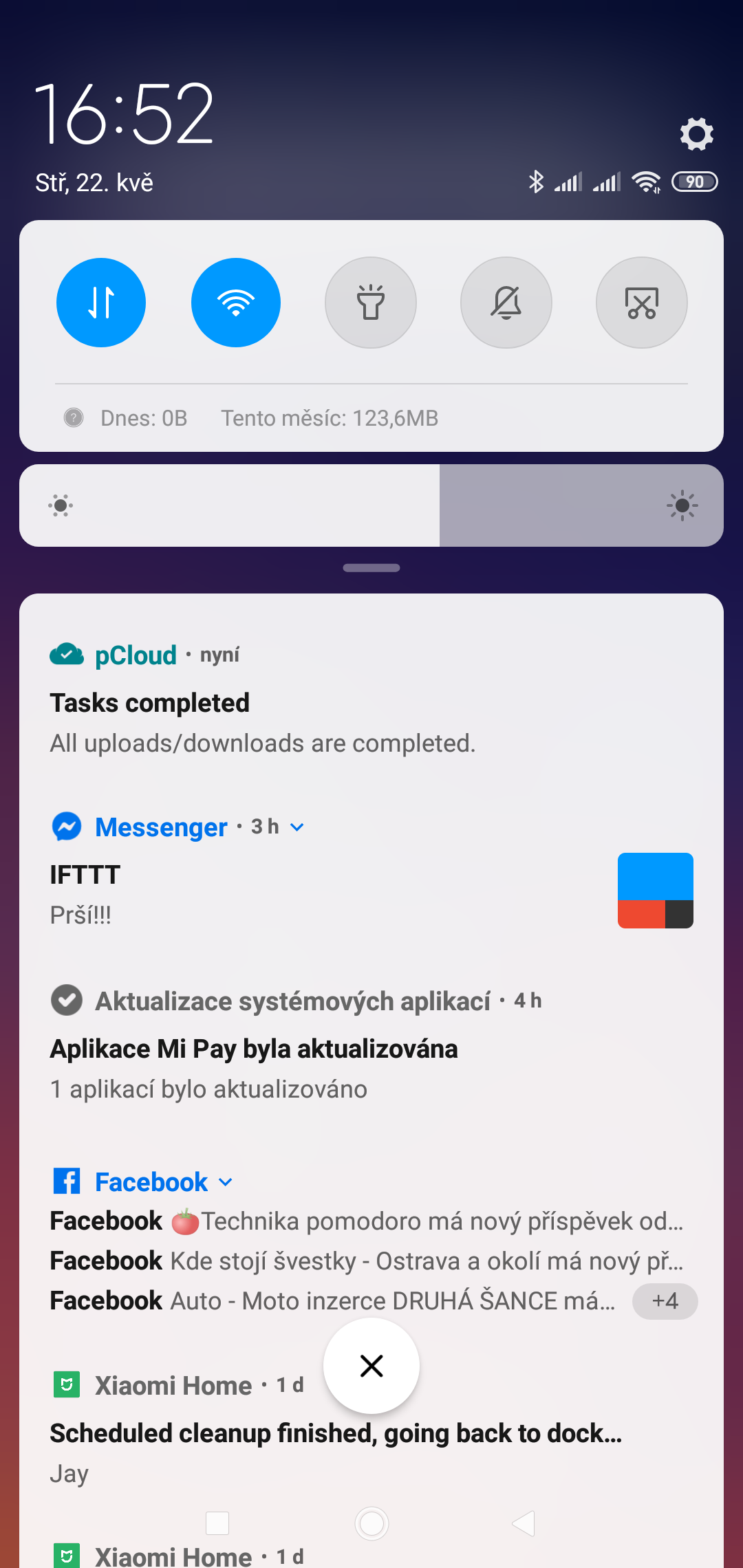This screenshot has width=743, height=1568.
Task: Open pCloud Tasks completed notification
Action: coord(261,722)
